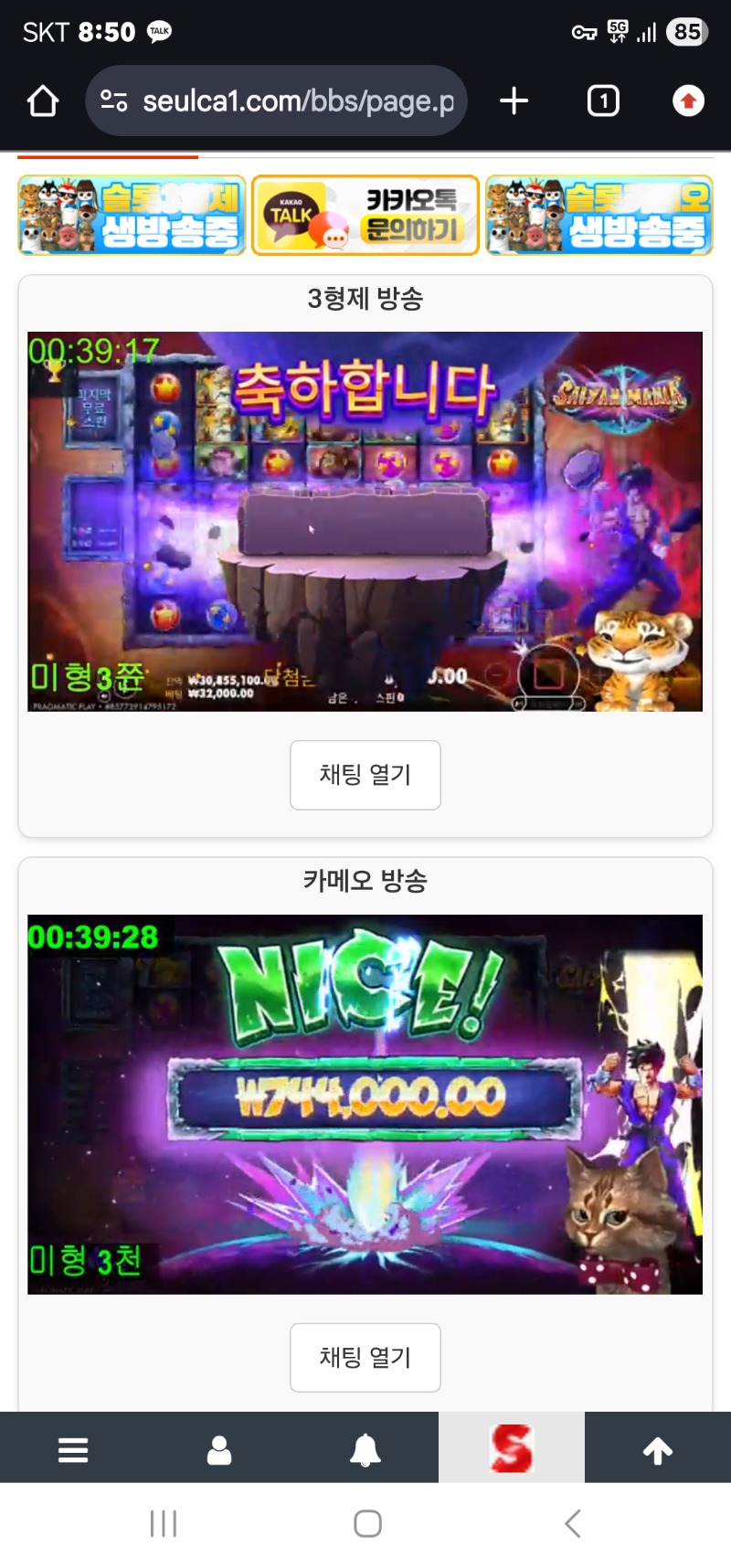Jump to top with the up arrow
This screenshot has height=1568, width=731.
point(658,1449)
